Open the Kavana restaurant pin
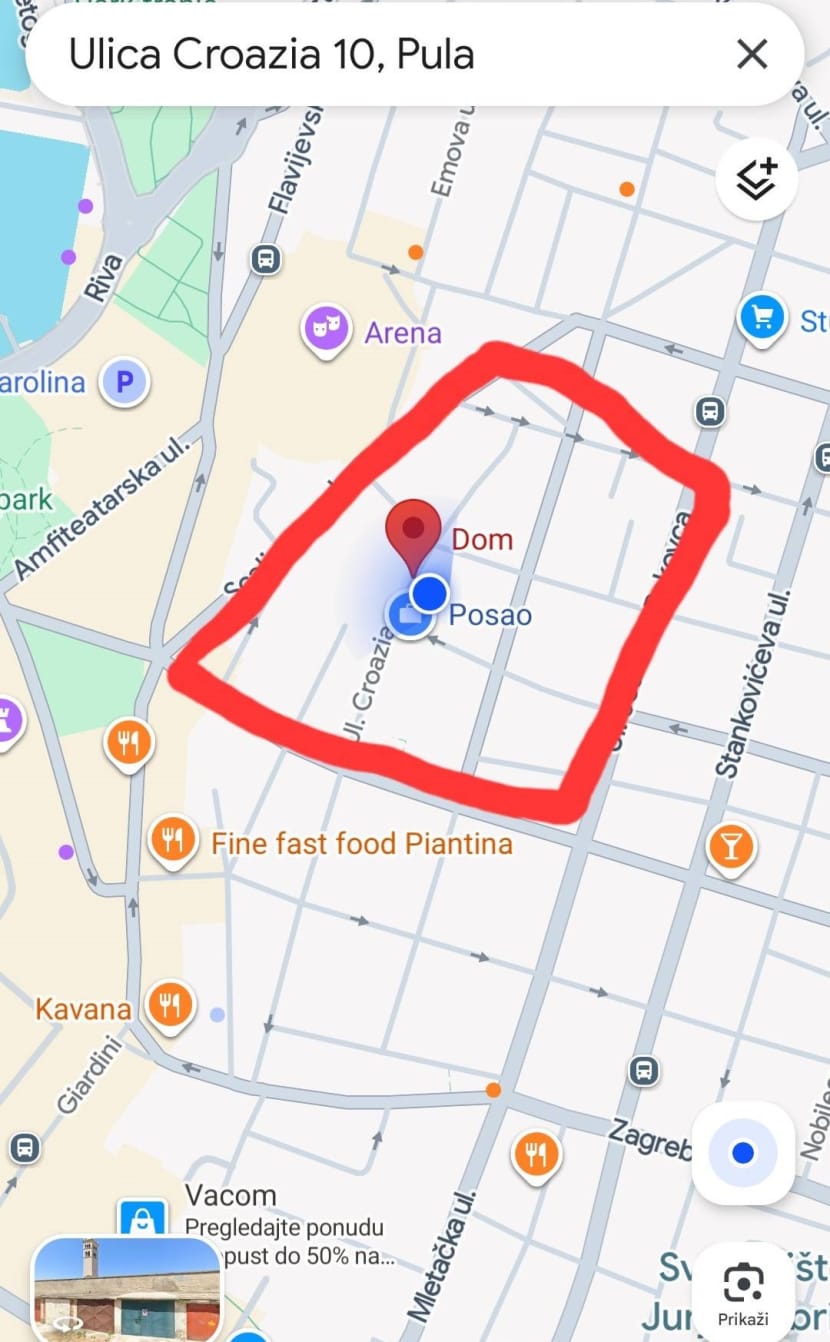 pyautogui.click(x=170, y=1003)
